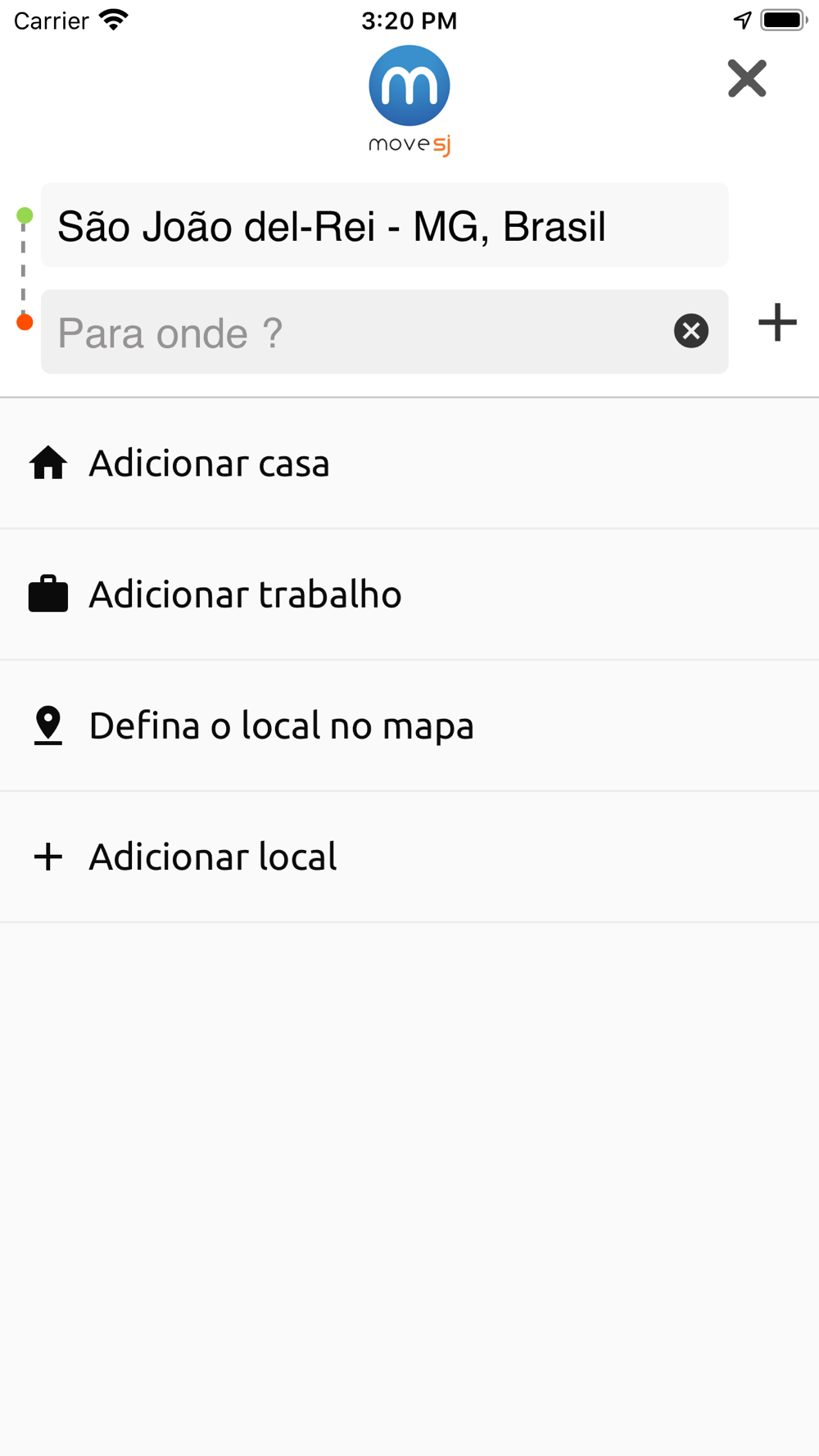Screen dimensions: 819x1456
Task: Close the destination search screen
Action: pyautogui.click(x=746, y=79)
